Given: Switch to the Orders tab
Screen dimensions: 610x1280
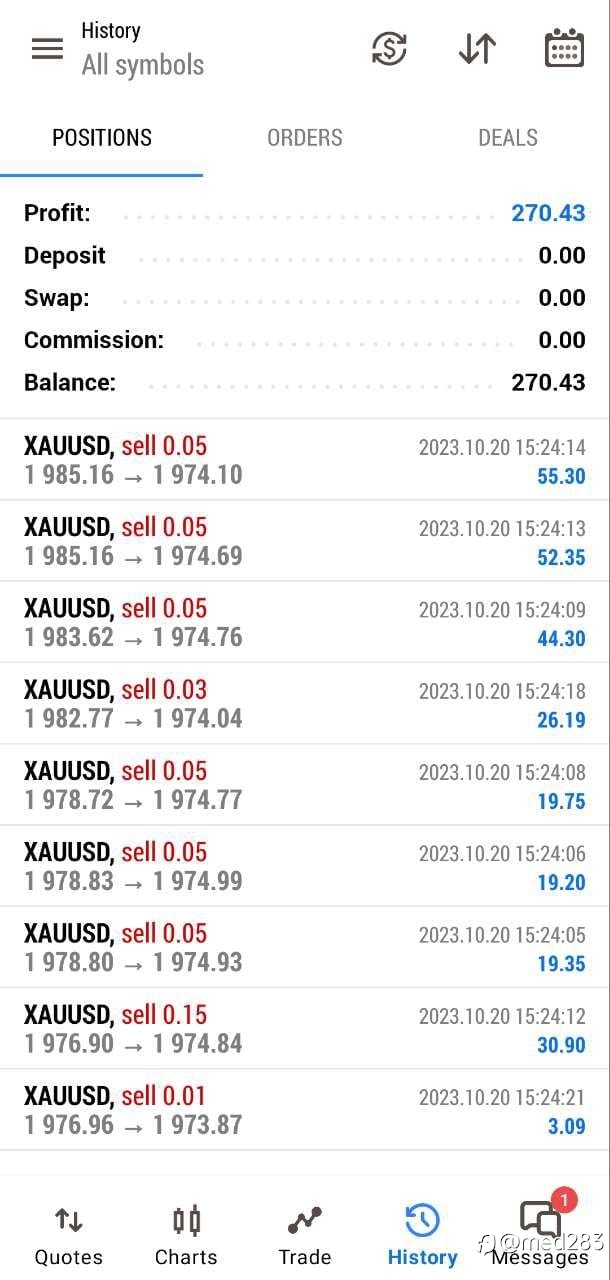Looking at the screenshot, I should [305, 138].
